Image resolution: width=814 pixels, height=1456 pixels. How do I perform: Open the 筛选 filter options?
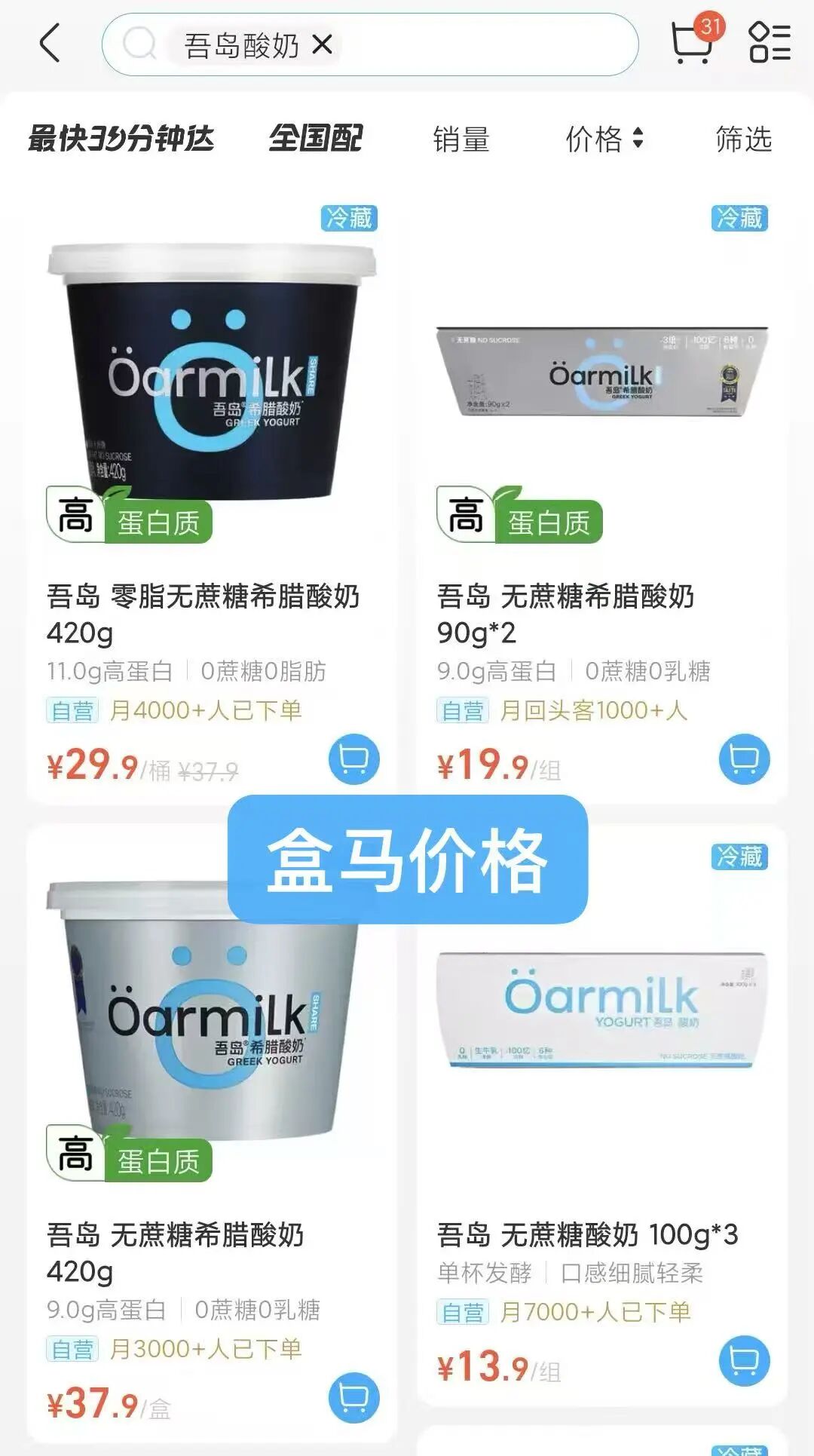pyautogui.click(x=744, y=139)
